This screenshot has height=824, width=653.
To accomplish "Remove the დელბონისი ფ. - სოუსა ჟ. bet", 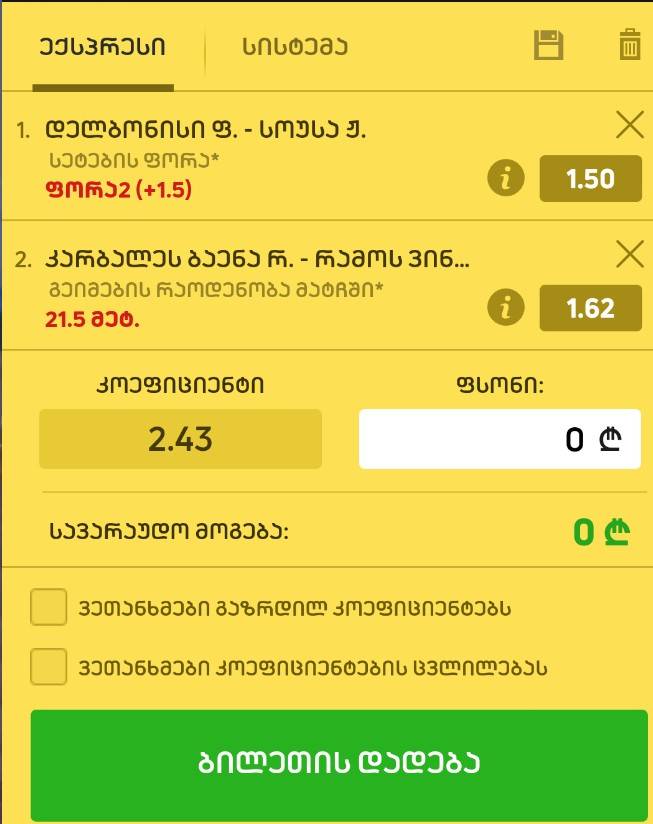I will tap(629, 125).
